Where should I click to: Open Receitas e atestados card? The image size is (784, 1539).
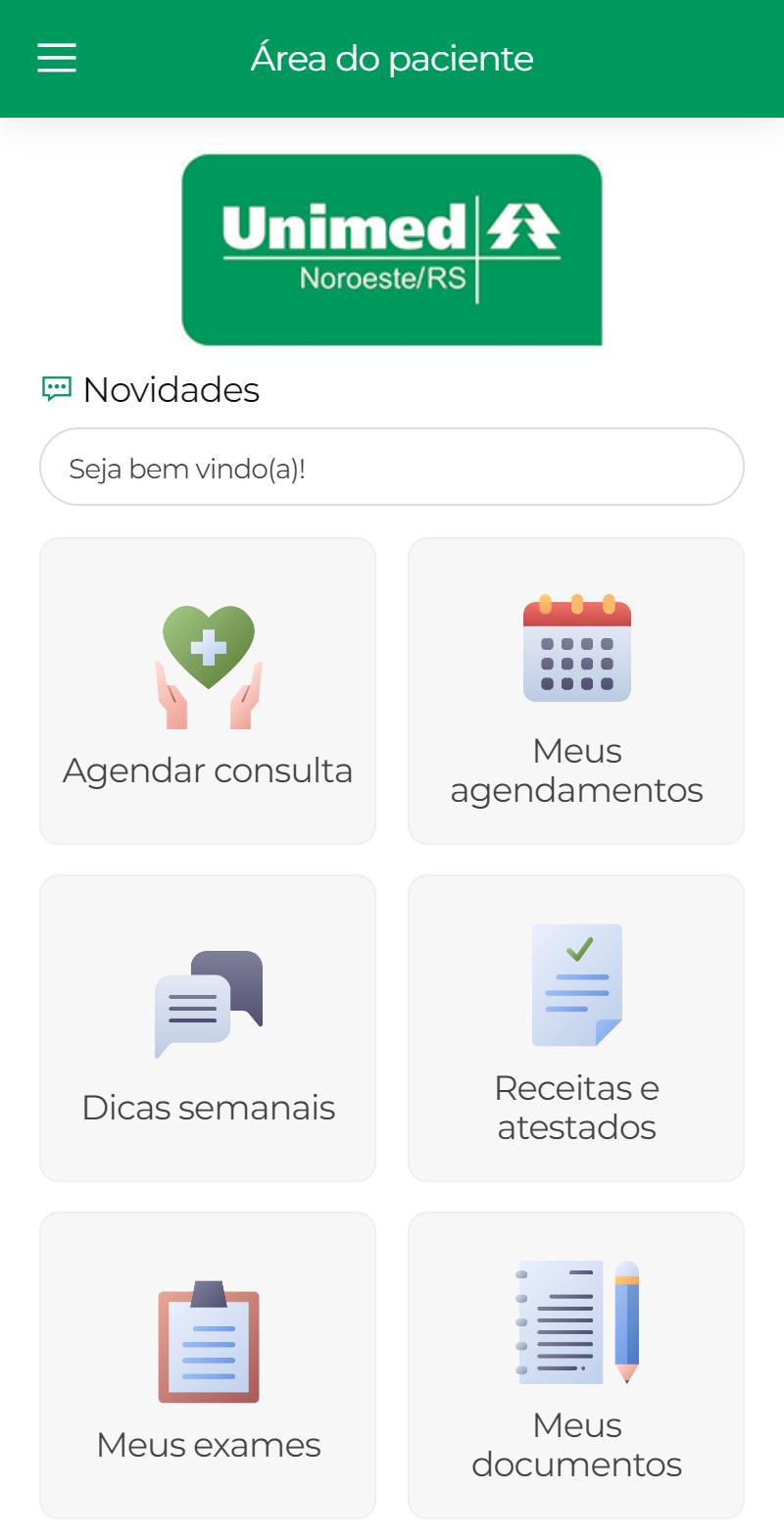coord(576,1028)
